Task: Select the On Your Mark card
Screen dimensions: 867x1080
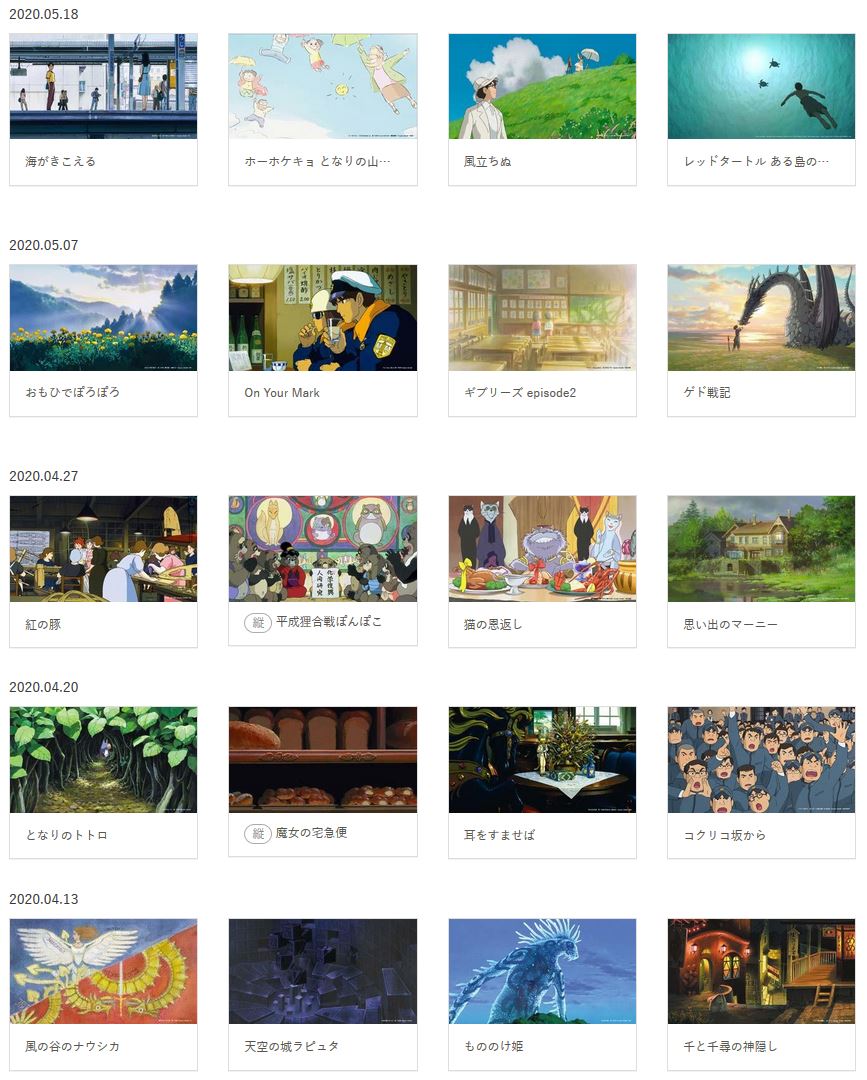Action: [323, 340]
